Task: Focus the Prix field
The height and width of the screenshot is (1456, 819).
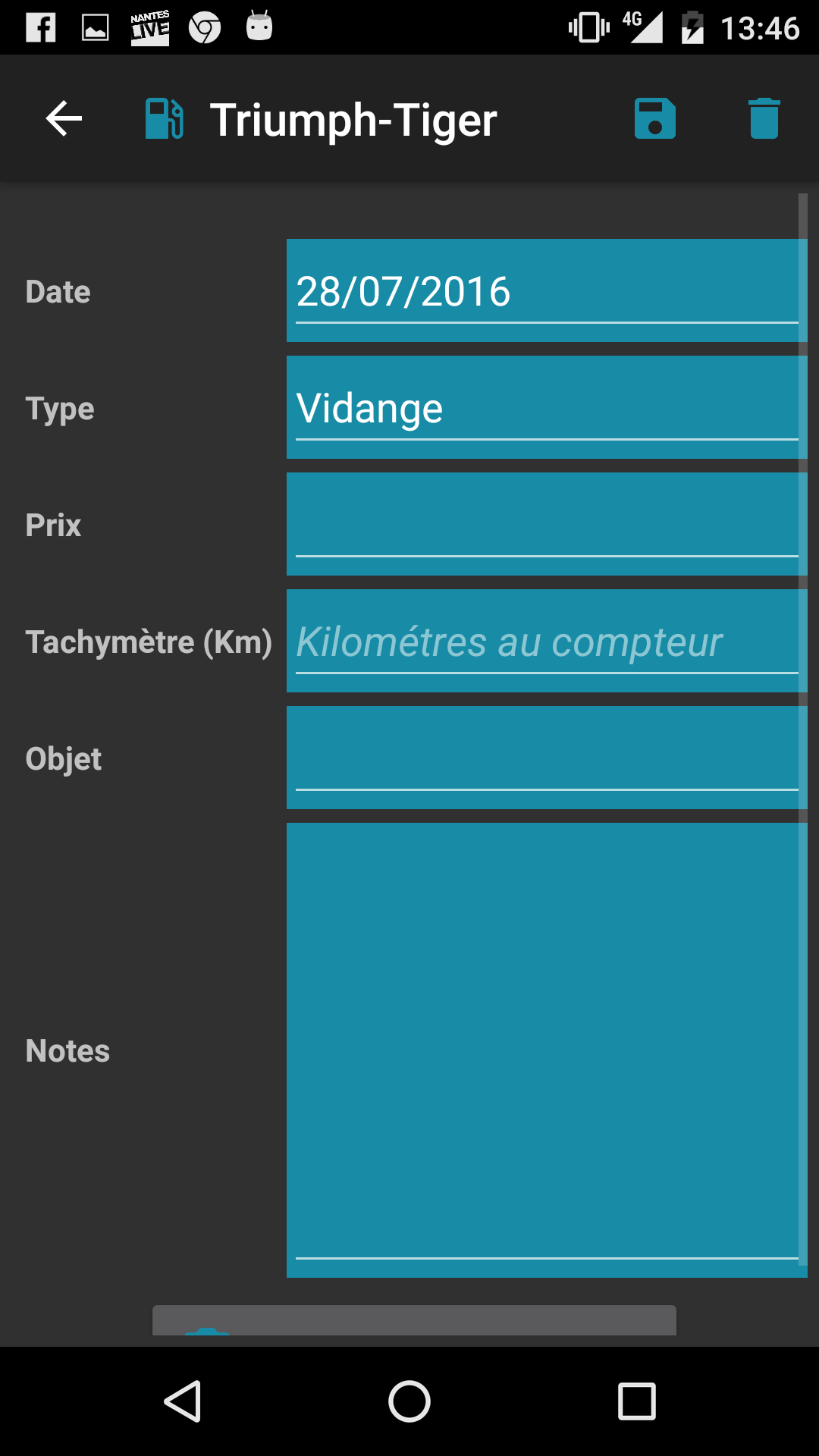Action: point(546,525)
